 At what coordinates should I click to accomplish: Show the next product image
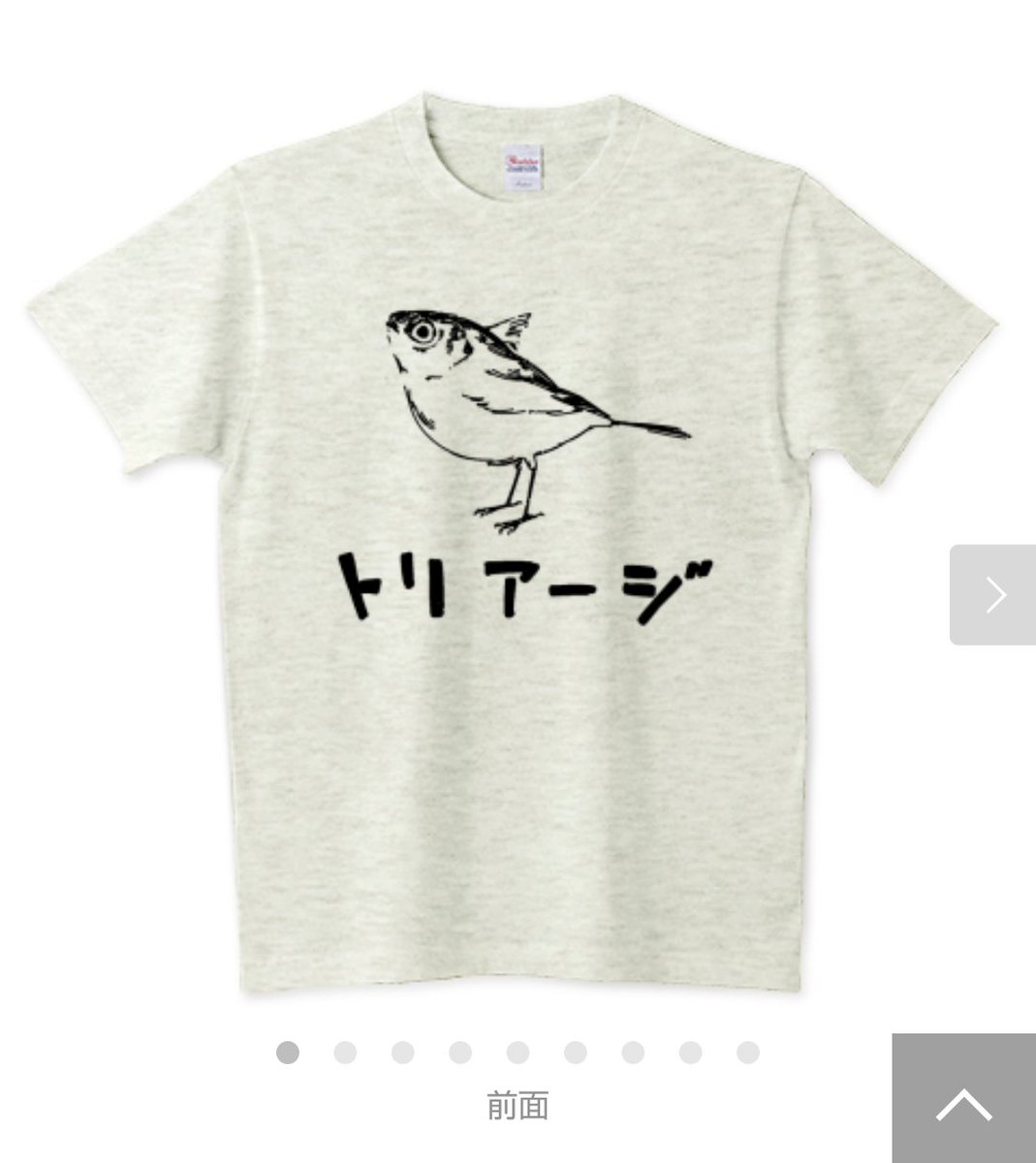992,595
